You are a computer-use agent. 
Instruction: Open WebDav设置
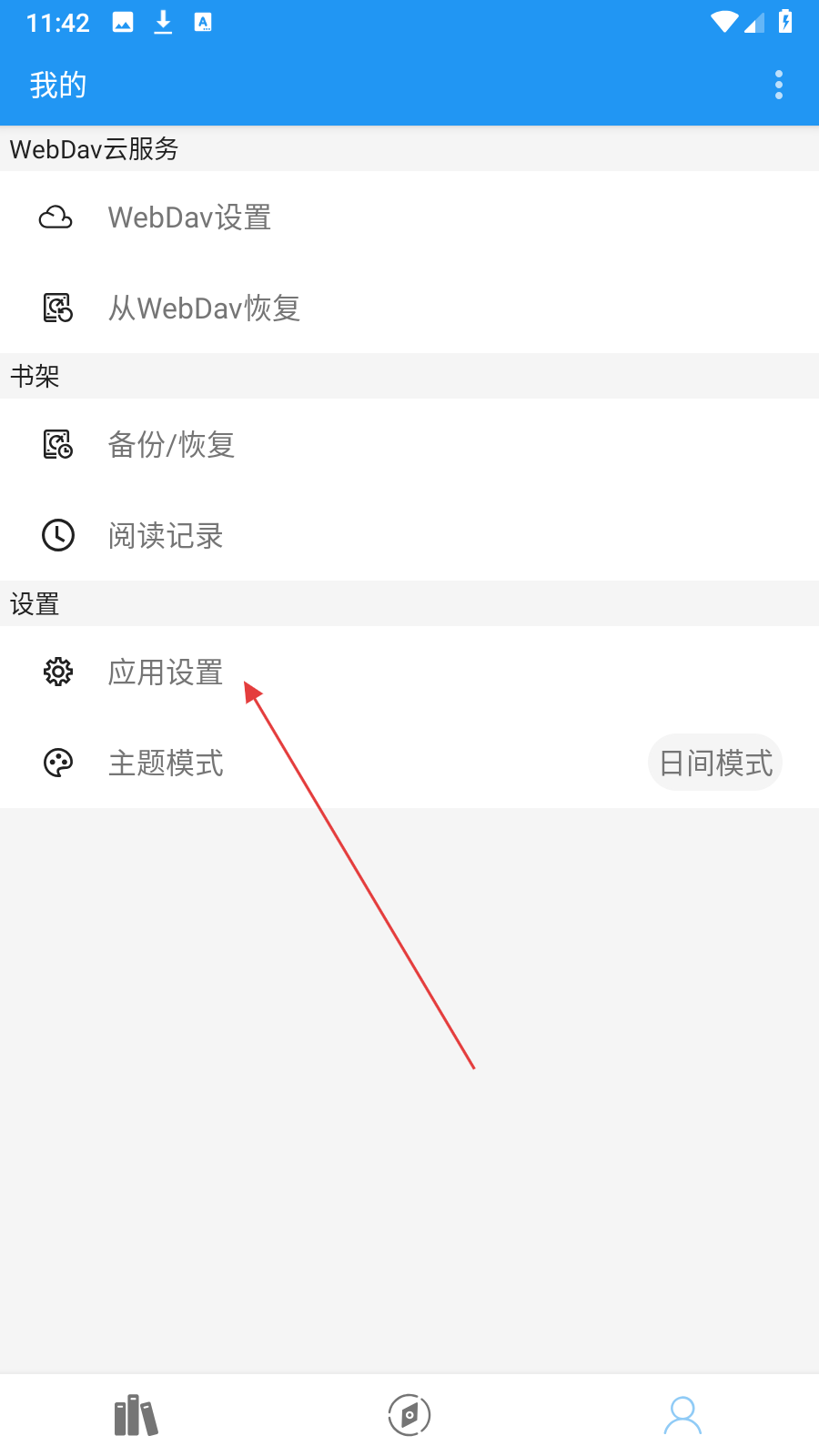pyautogui.click(x=409, y=217)
